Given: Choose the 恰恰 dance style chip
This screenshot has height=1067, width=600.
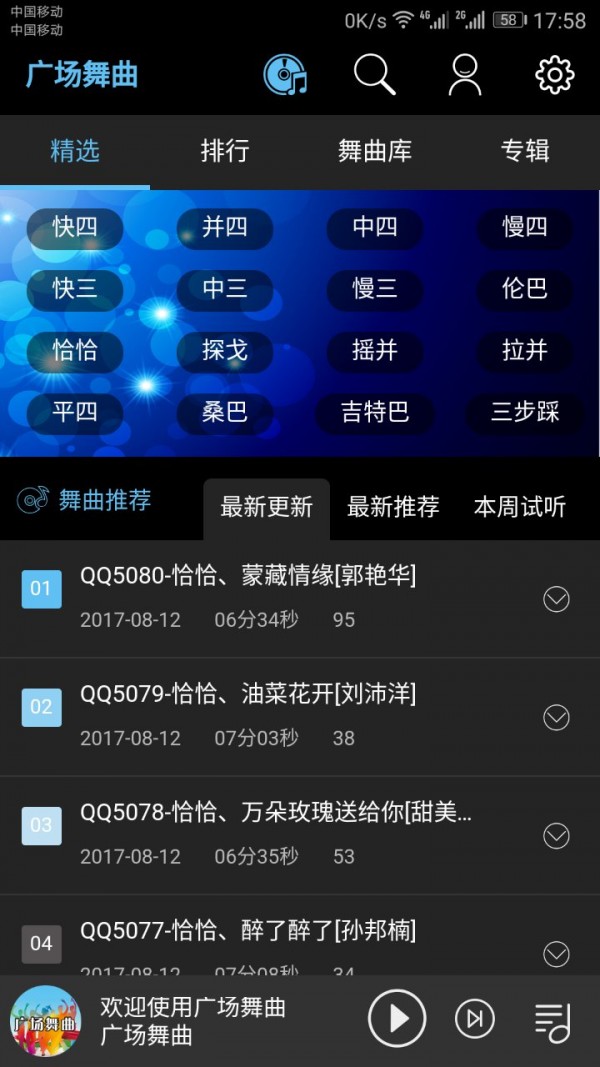Looking at the screenshot, I should tap(75, 351).
